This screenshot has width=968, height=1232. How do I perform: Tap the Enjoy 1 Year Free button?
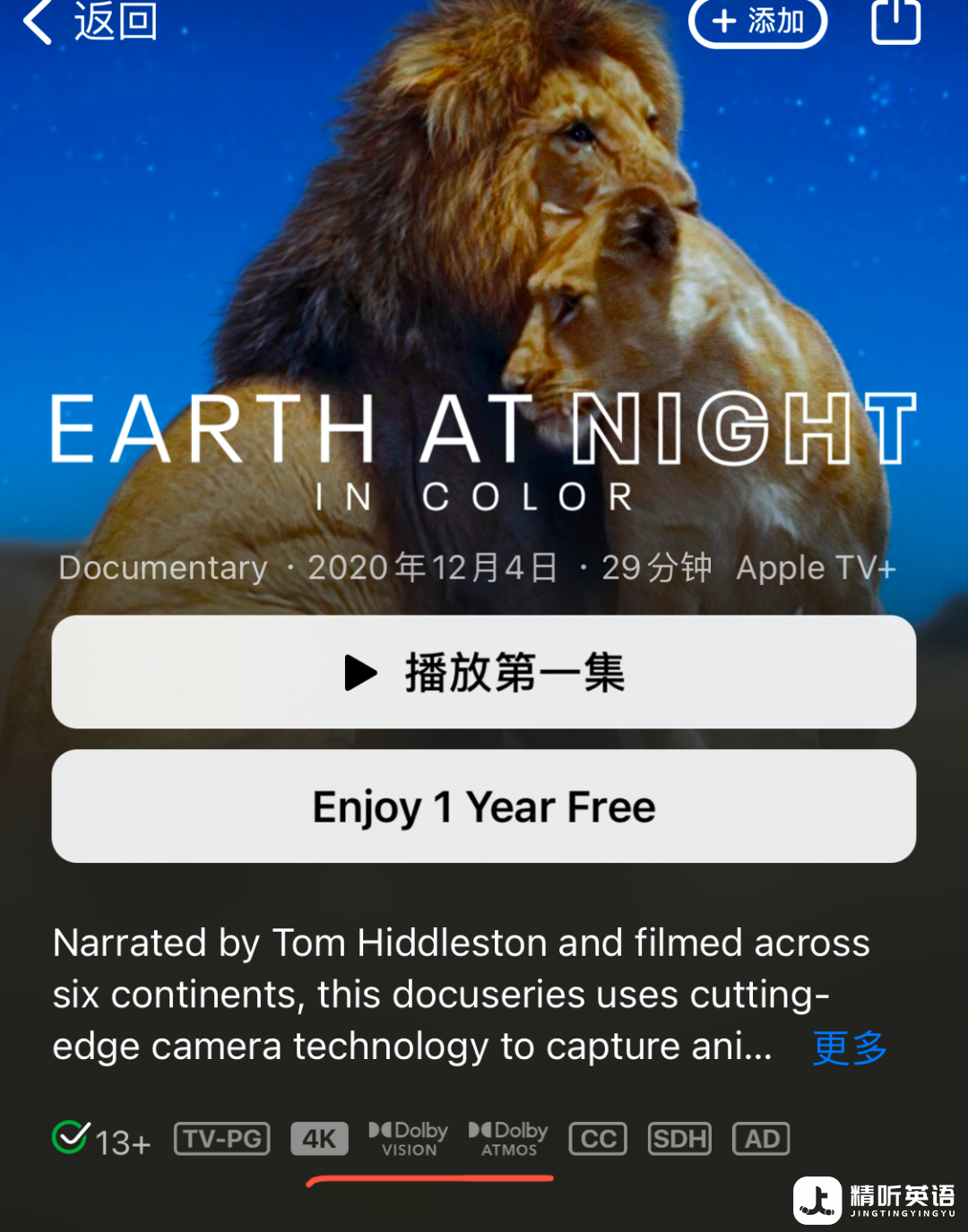(x=484, y=806)
